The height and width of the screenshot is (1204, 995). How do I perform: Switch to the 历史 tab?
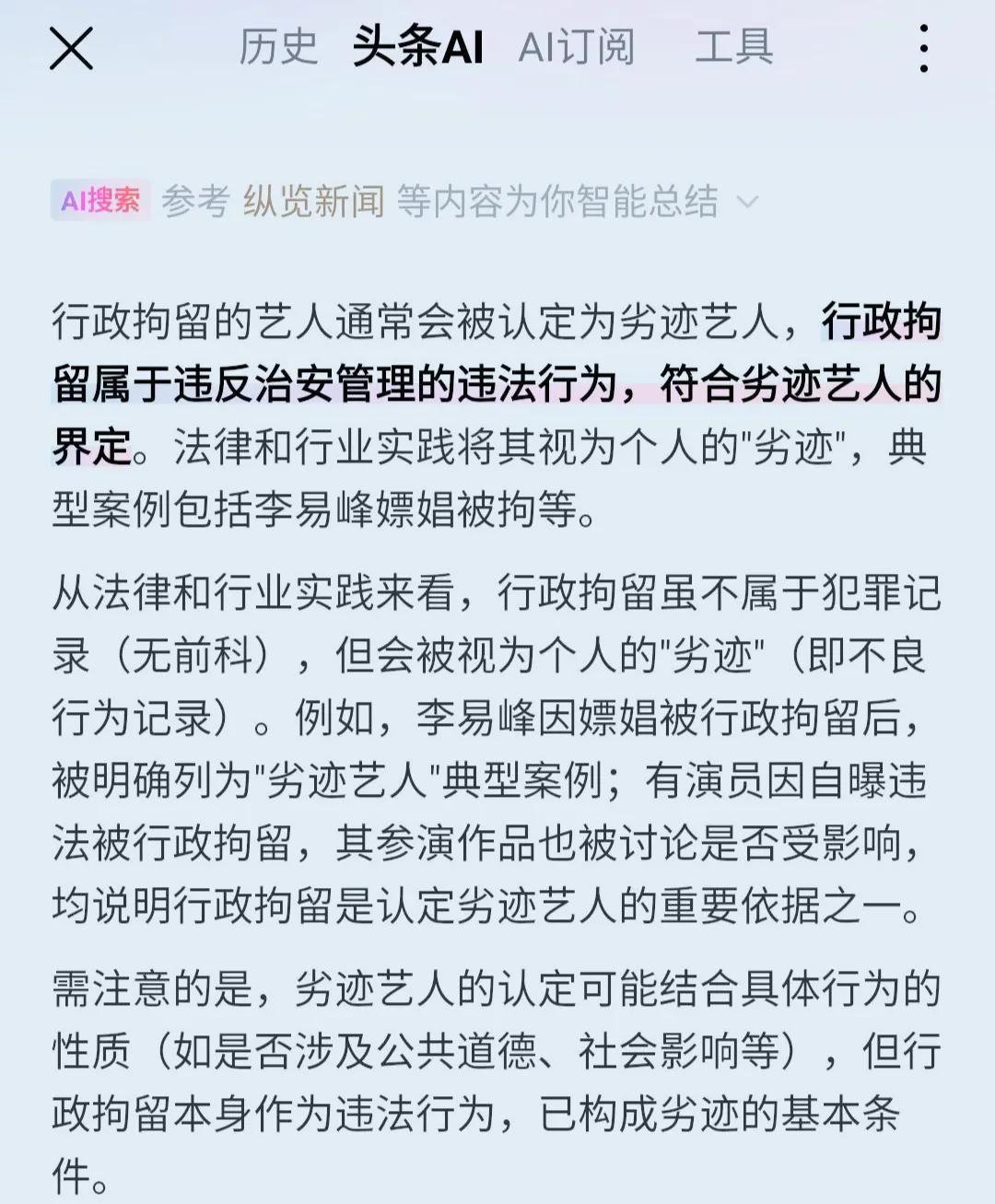[x=278, y=47]
